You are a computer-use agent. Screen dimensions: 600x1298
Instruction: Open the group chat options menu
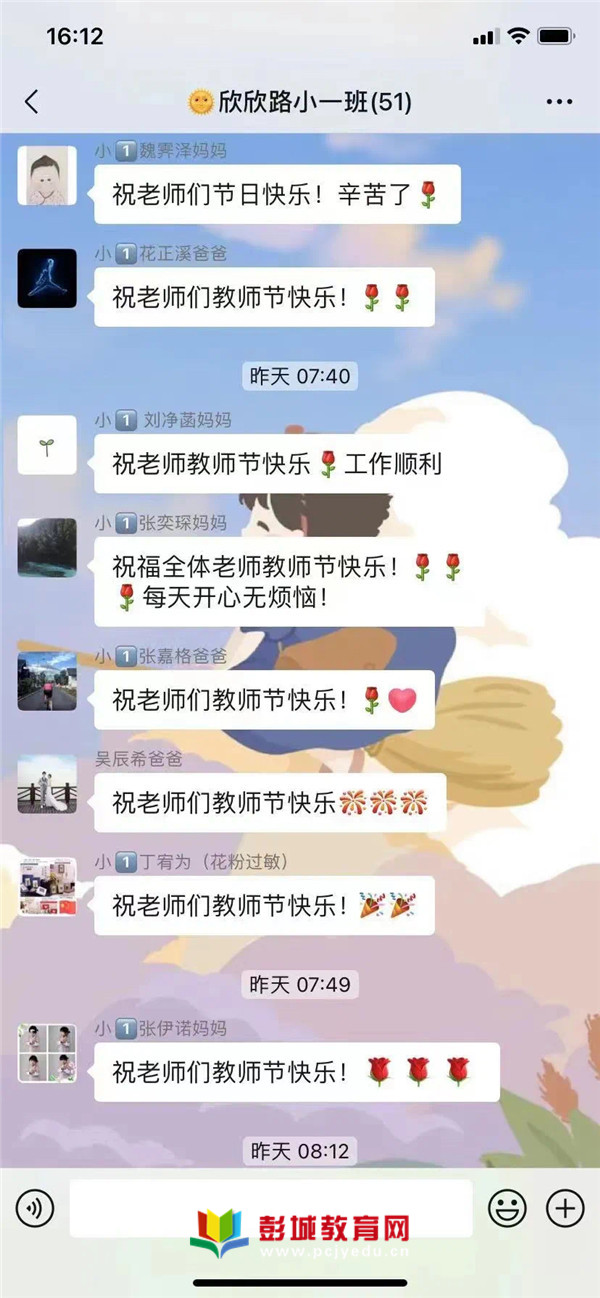click(559, 102)
